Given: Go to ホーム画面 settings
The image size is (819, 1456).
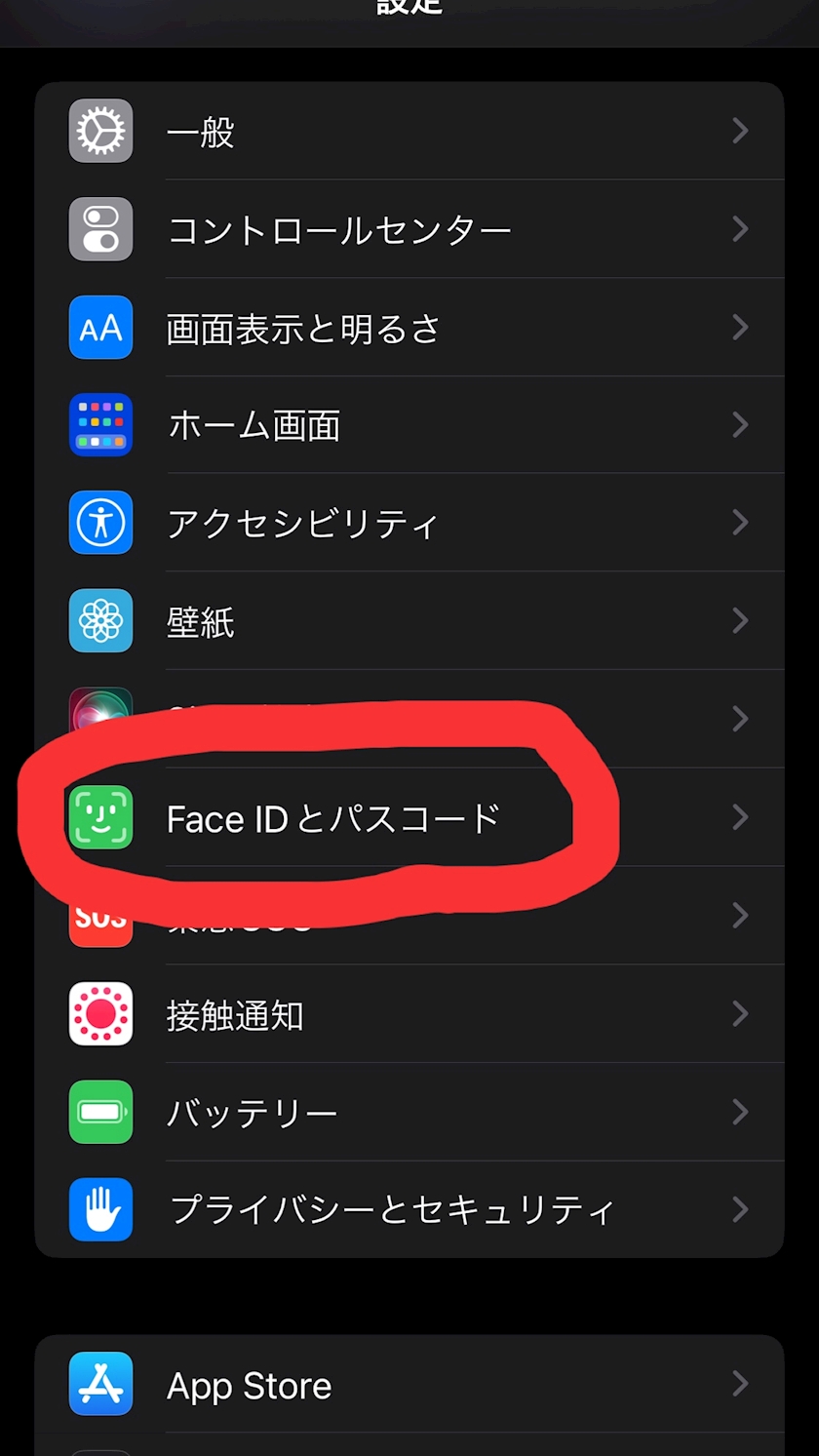Looking at the screenshot, I should click(x=409, y=425).
